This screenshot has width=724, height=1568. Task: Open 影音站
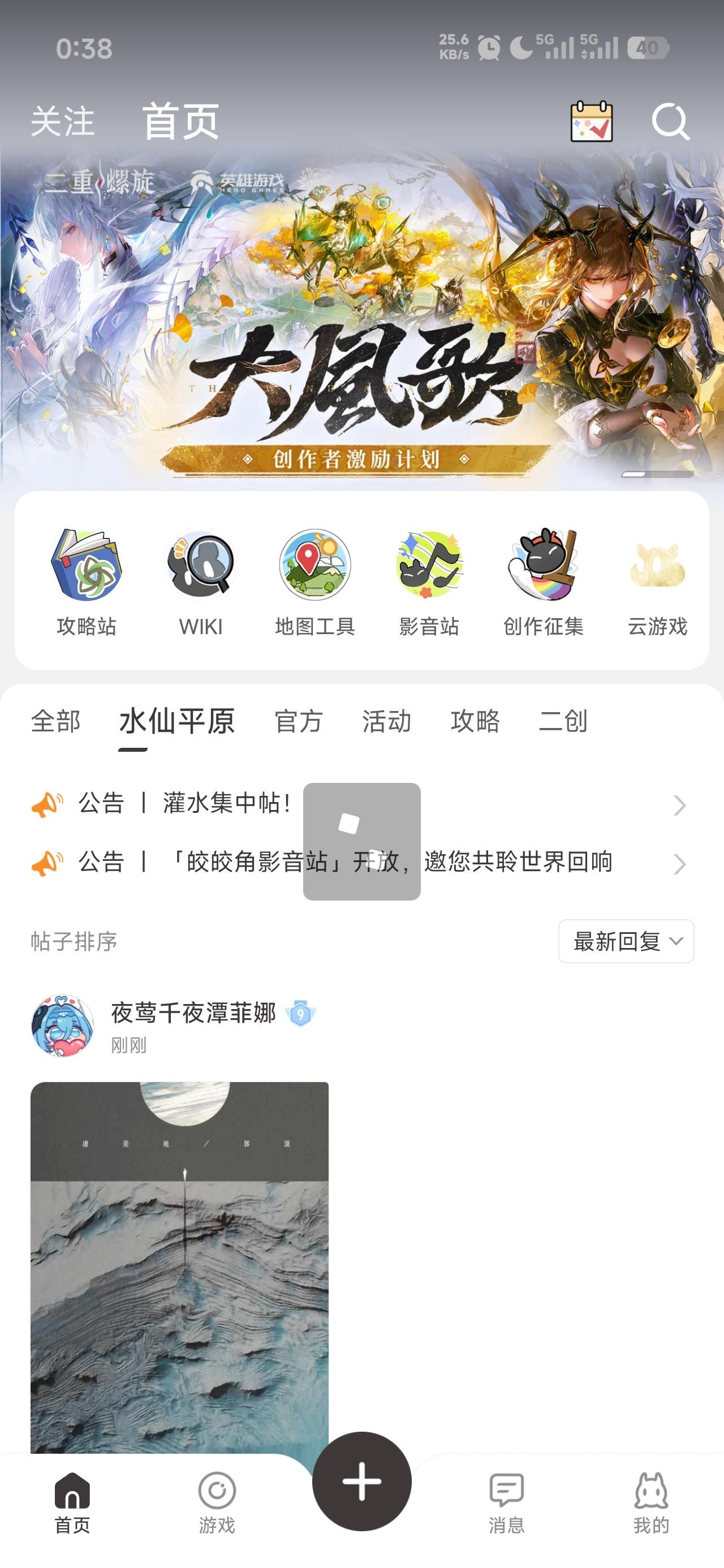pyautogui.click(x=429, y=582)
